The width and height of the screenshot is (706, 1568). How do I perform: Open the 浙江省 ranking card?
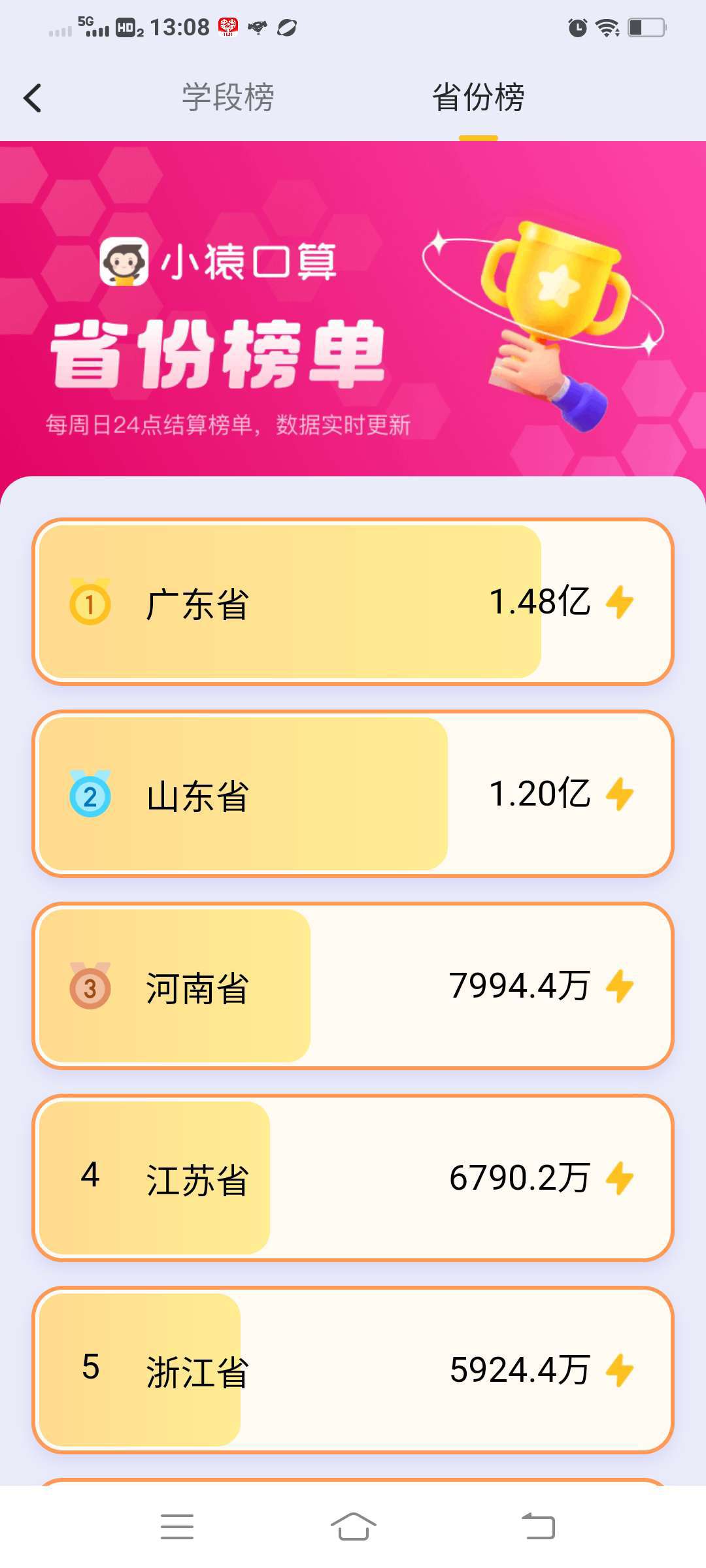point(353,1370)
